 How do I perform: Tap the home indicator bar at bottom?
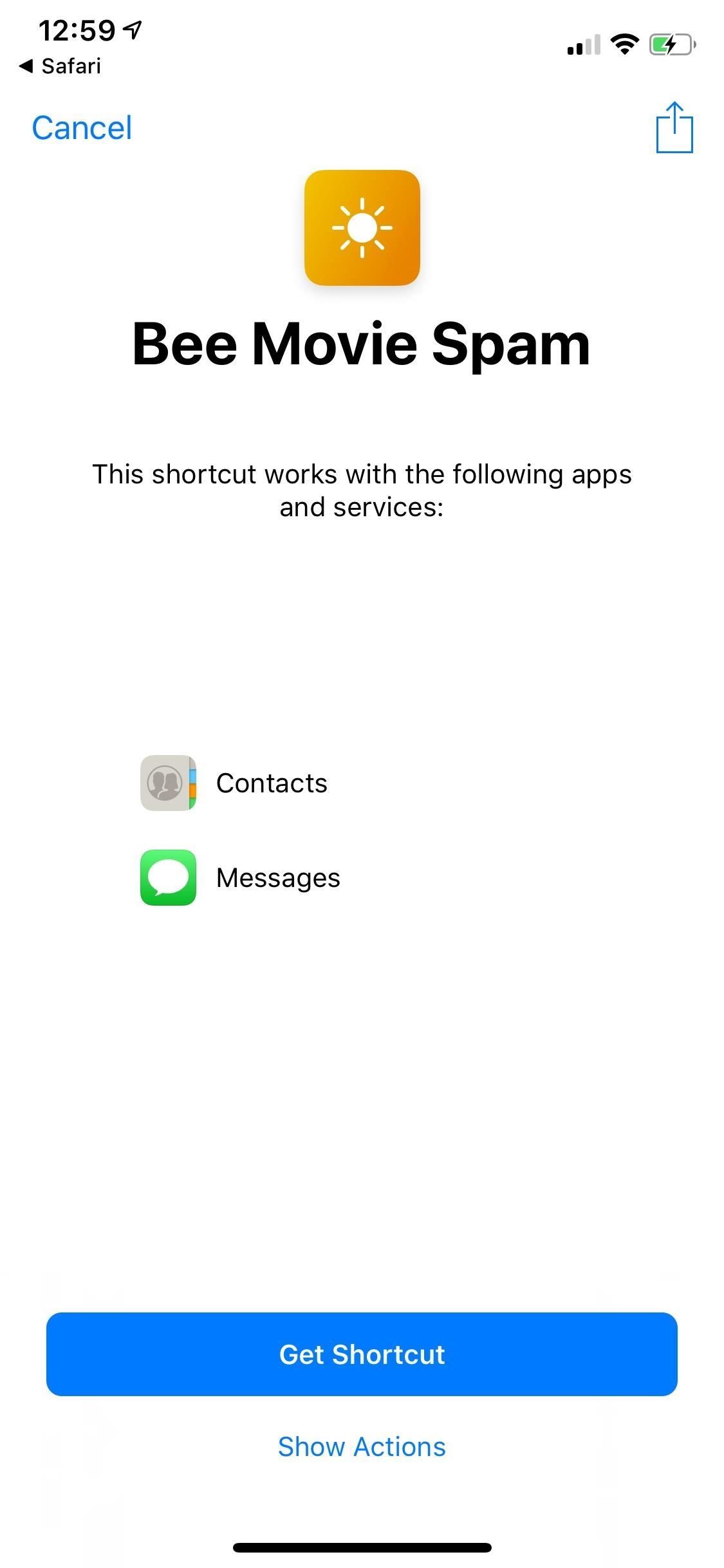tap(362, 1548)
